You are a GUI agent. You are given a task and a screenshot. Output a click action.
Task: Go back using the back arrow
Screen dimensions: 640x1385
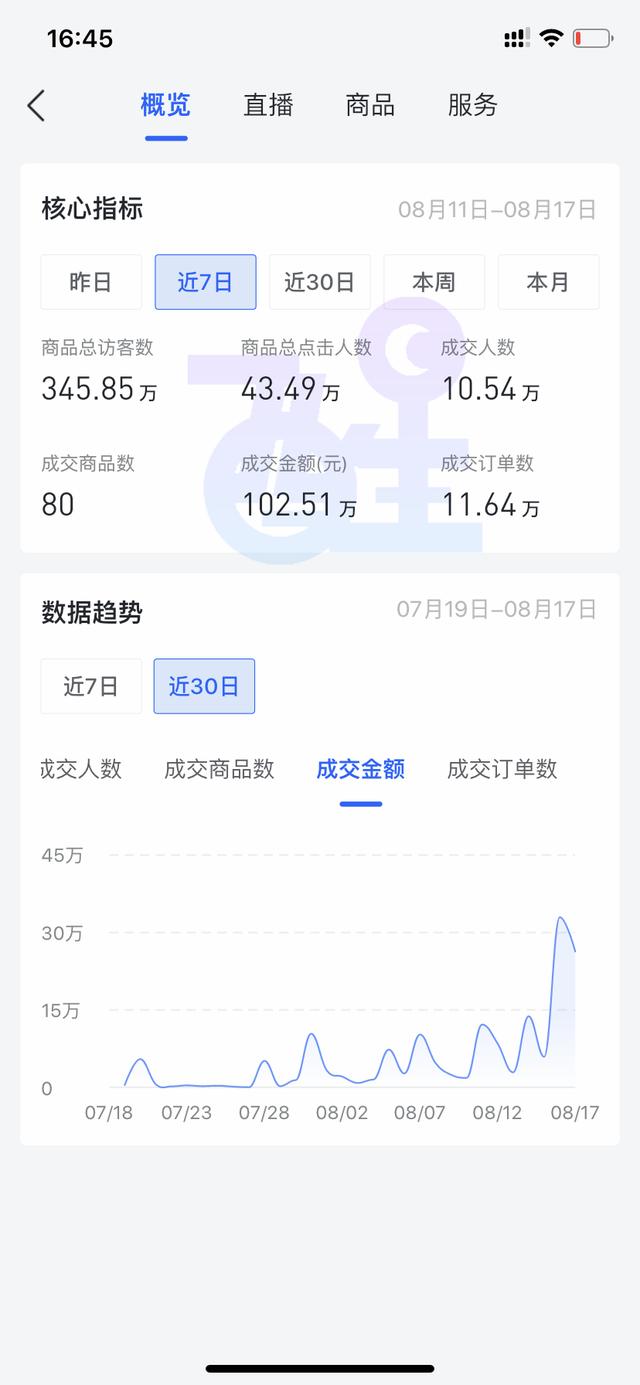coord(37,105)
